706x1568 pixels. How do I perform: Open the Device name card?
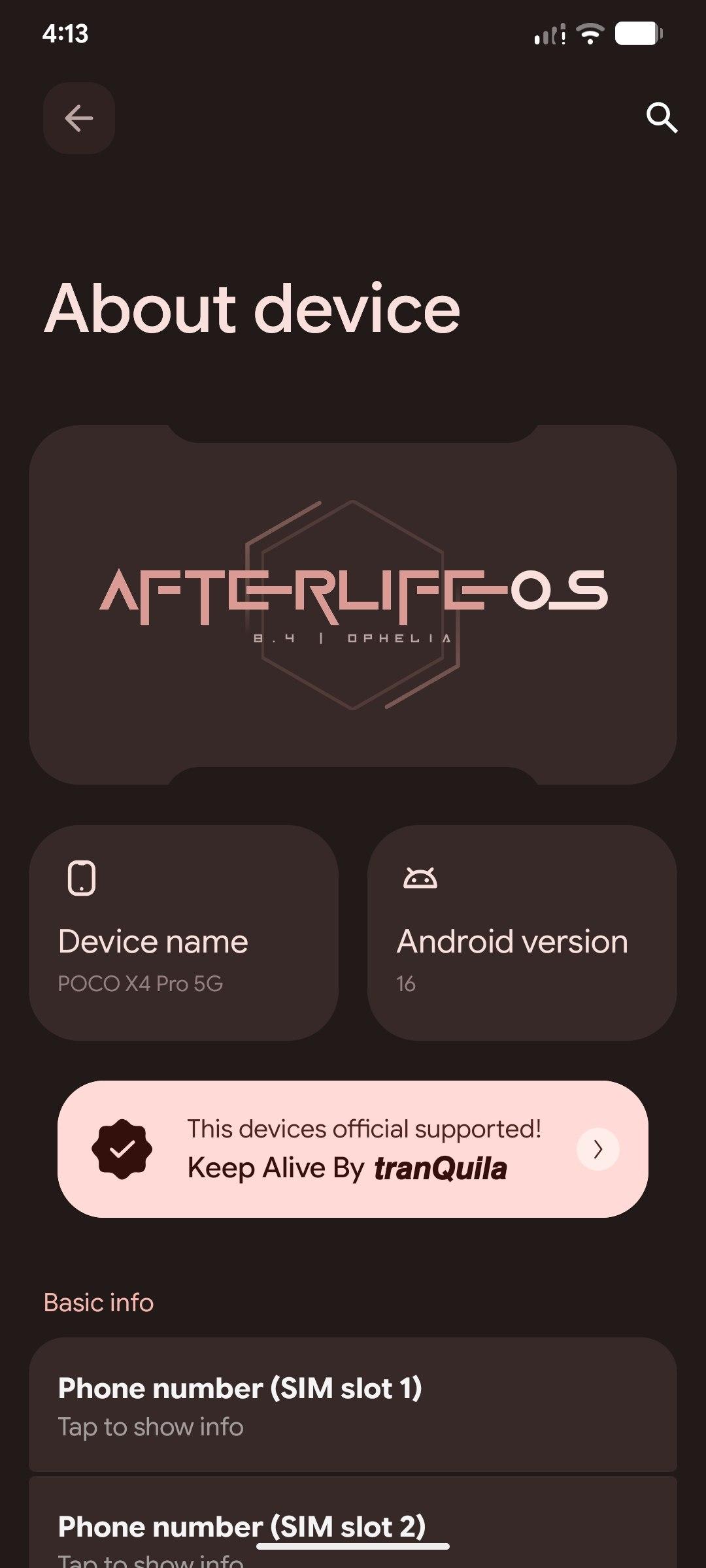point(184,932)
